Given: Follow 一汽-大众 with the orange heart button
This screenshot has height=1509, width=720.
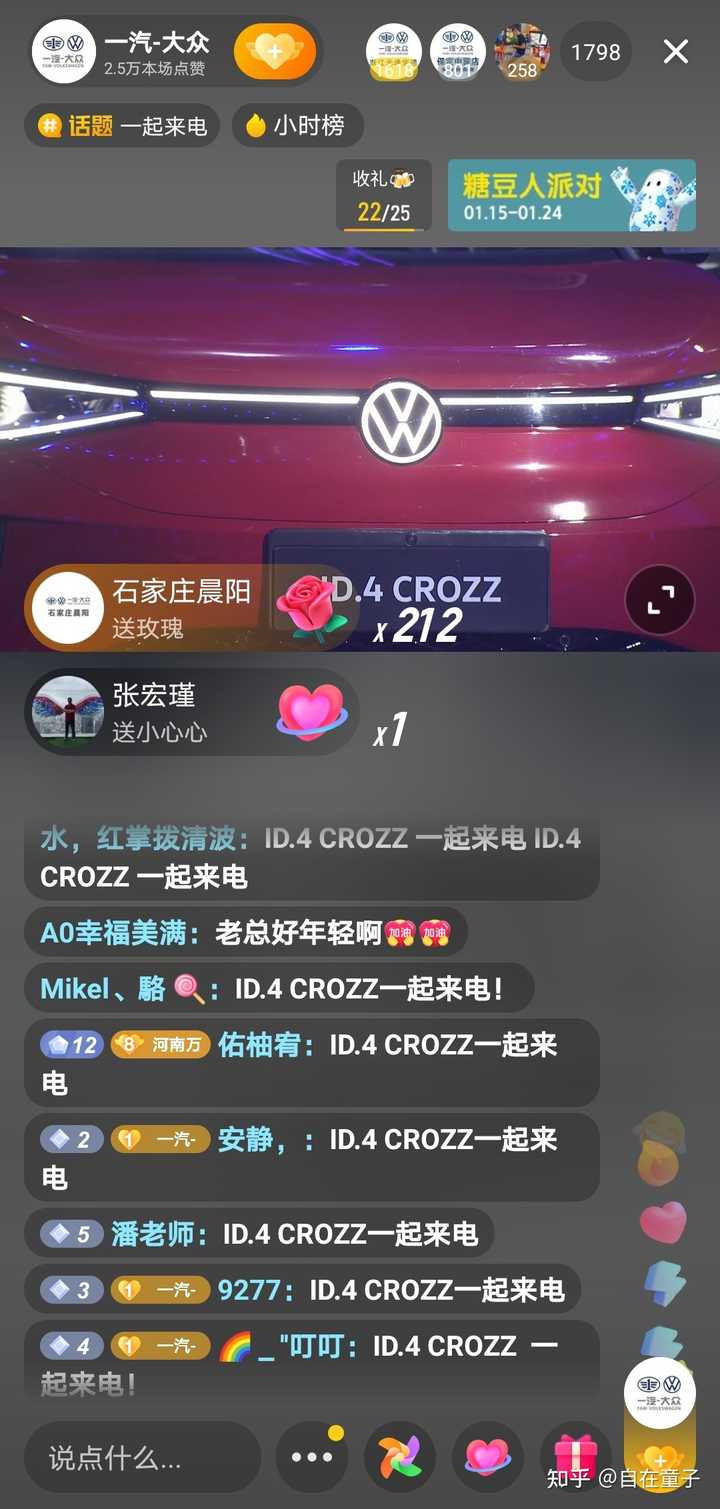Looking at the screenshot, I should 275,51.
